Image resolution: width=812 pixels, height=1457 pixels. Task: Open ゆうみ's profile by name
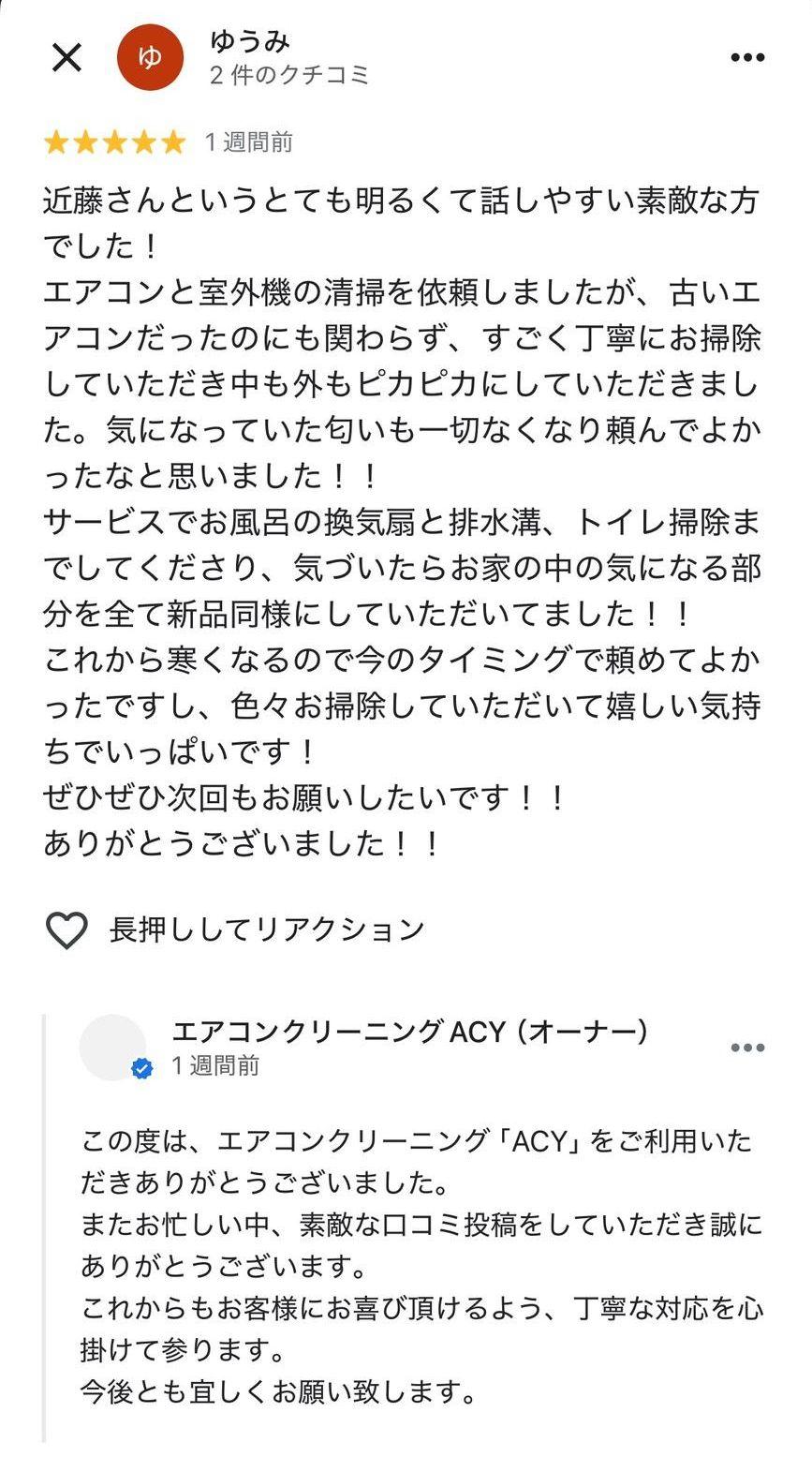coord(250,41)
